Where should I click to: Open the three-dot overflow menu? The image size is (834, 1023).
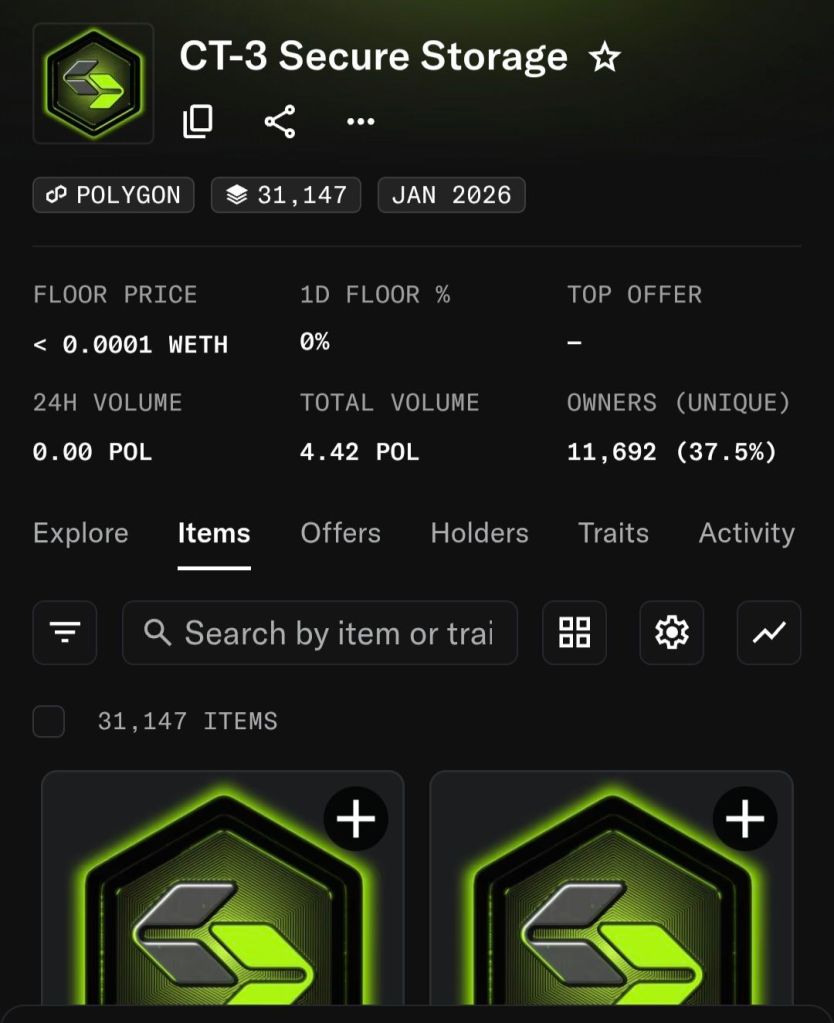pyautogui.click(x=360, y=122)
